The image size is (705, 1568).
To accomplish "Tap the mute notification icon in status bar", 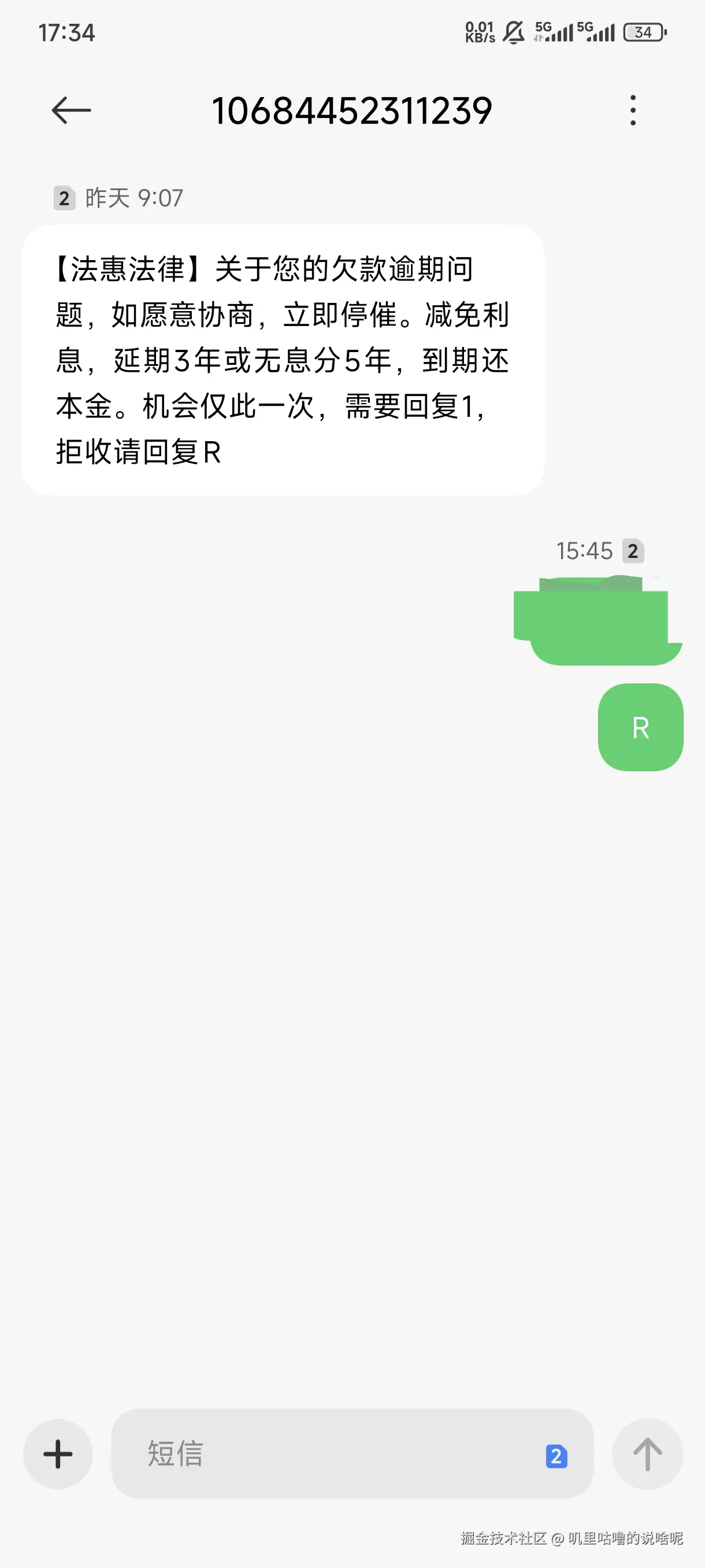I will [513, 33].
